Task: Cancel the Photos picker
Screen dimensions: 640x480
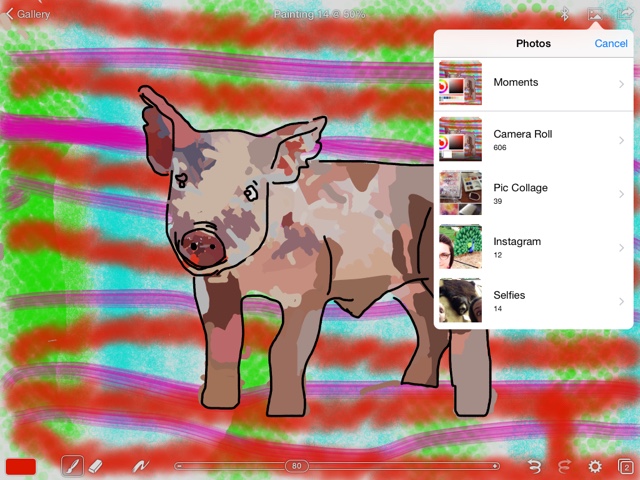Action: 611,43
